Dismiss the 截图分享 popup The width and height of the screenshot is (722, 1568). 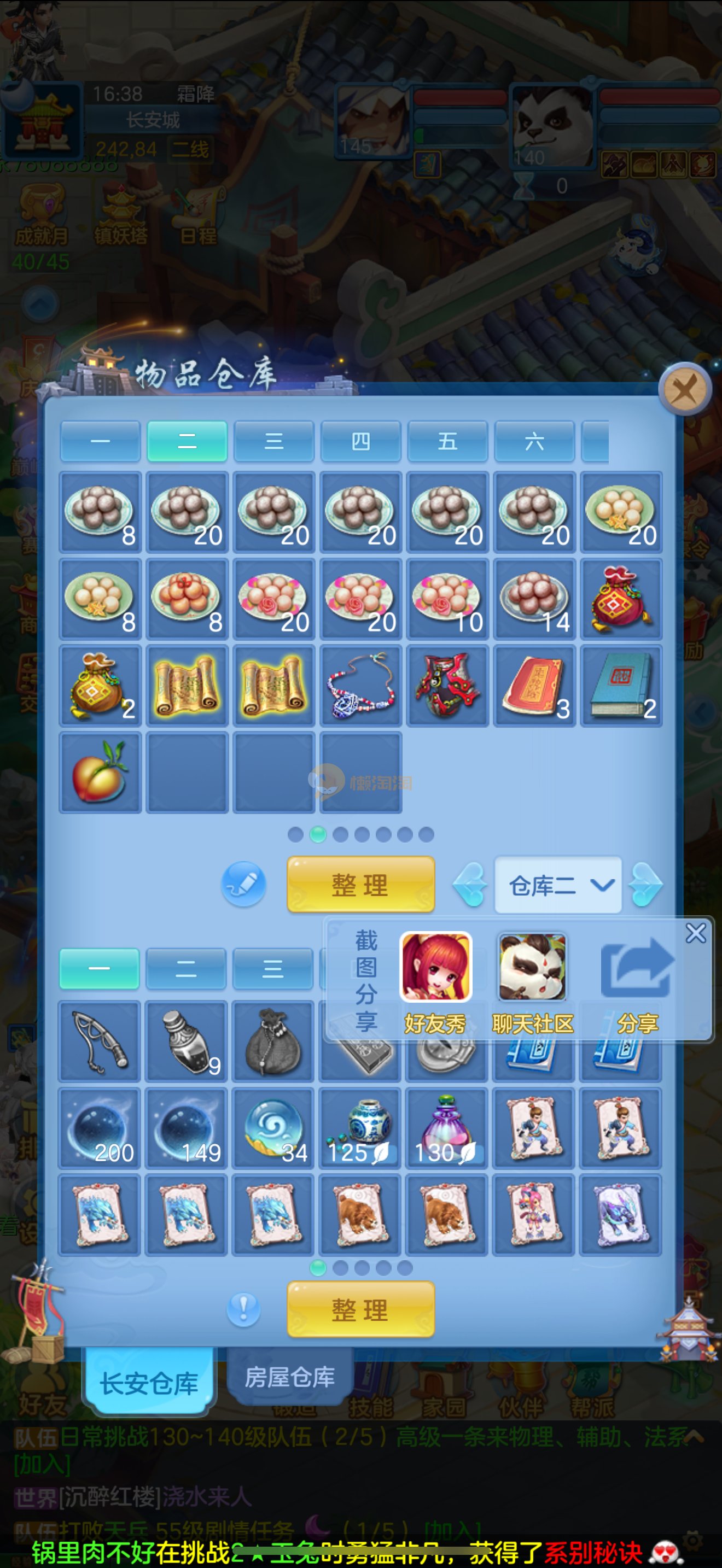point(696,933)
